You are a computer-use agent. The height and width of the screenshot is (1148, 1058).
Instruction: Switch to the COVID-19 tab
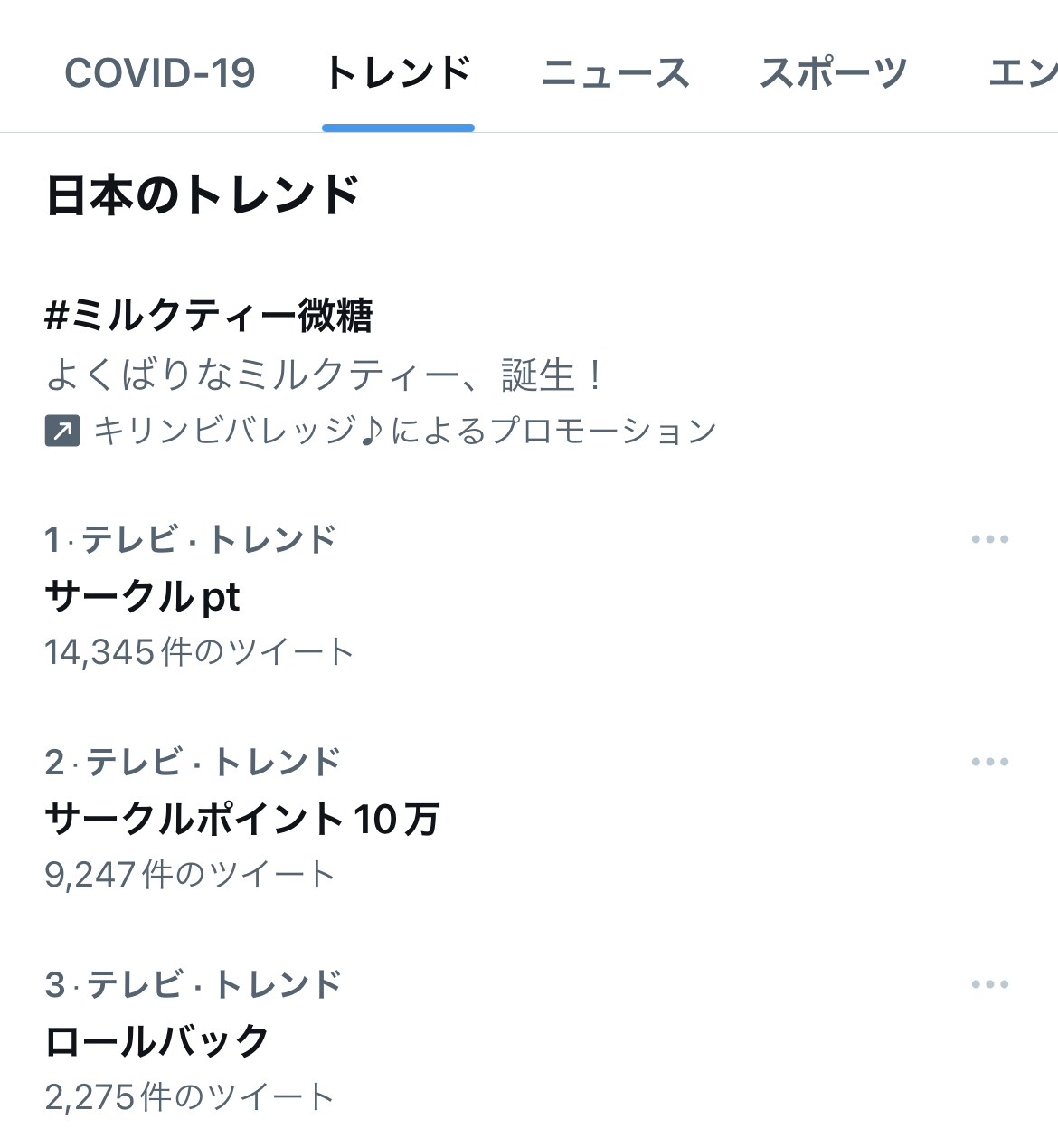tap(160, 73)
